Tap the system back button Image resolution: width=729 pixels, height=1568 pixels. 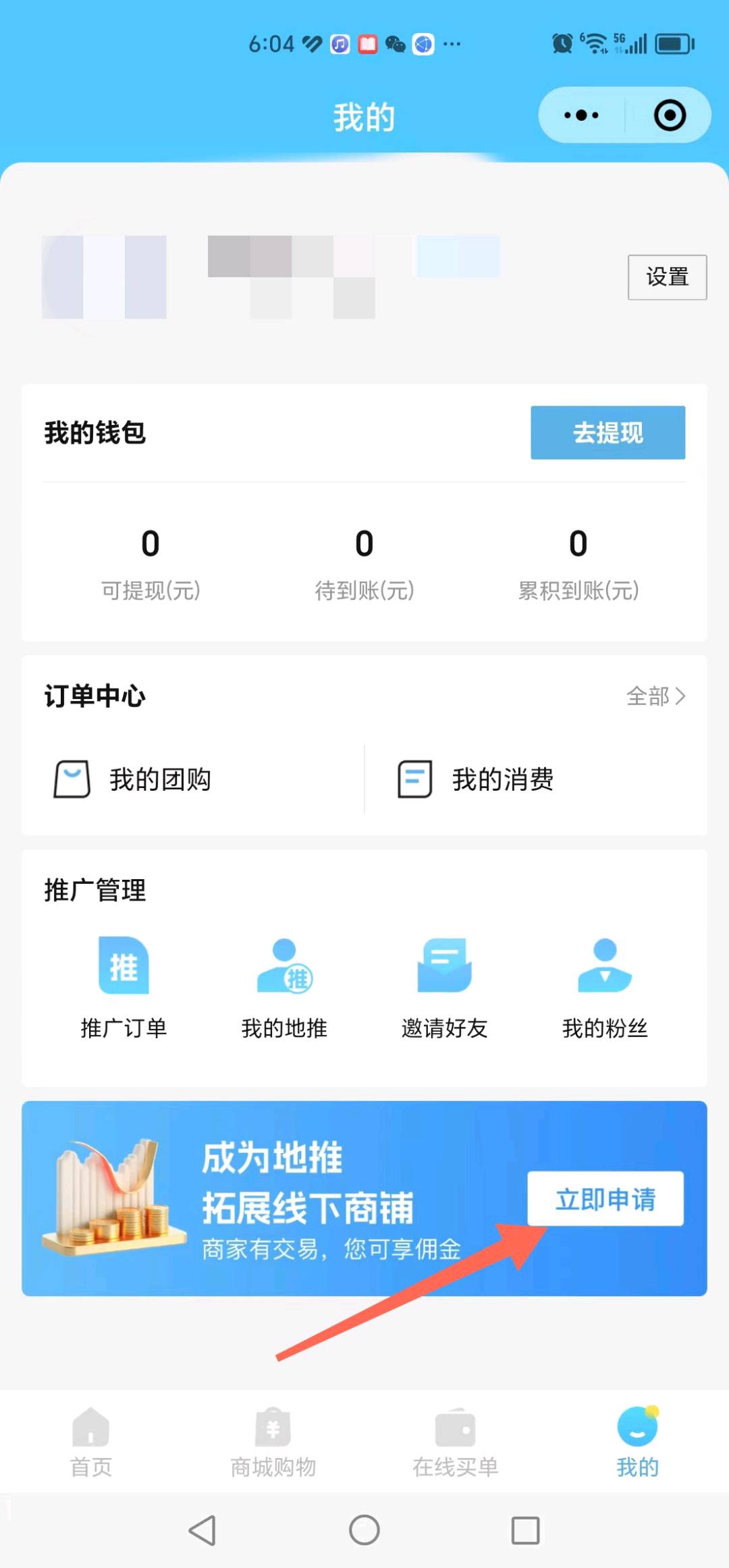coord(202,1530)
